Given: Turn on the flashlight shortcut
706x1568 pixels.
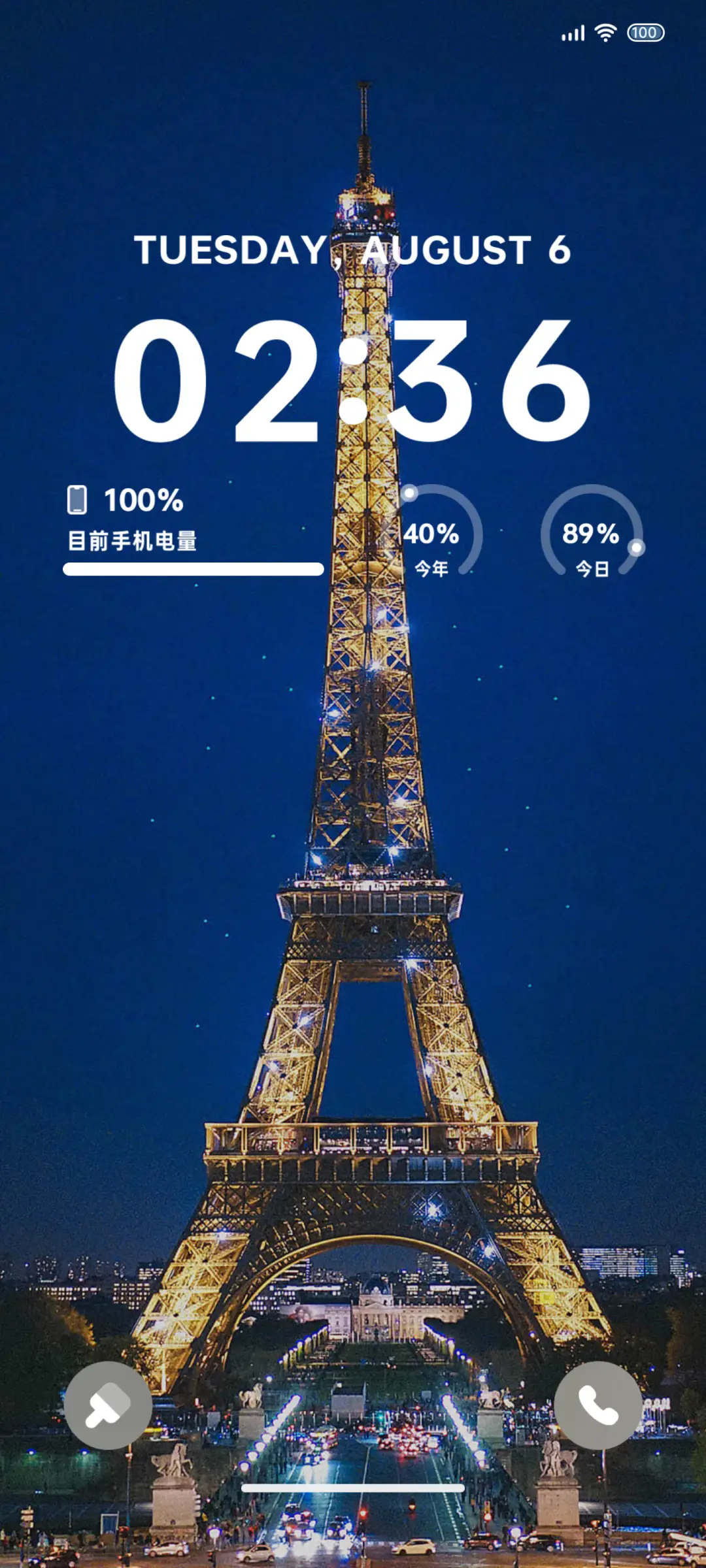Looking at the screenshot, I should tap(108, 1405).
